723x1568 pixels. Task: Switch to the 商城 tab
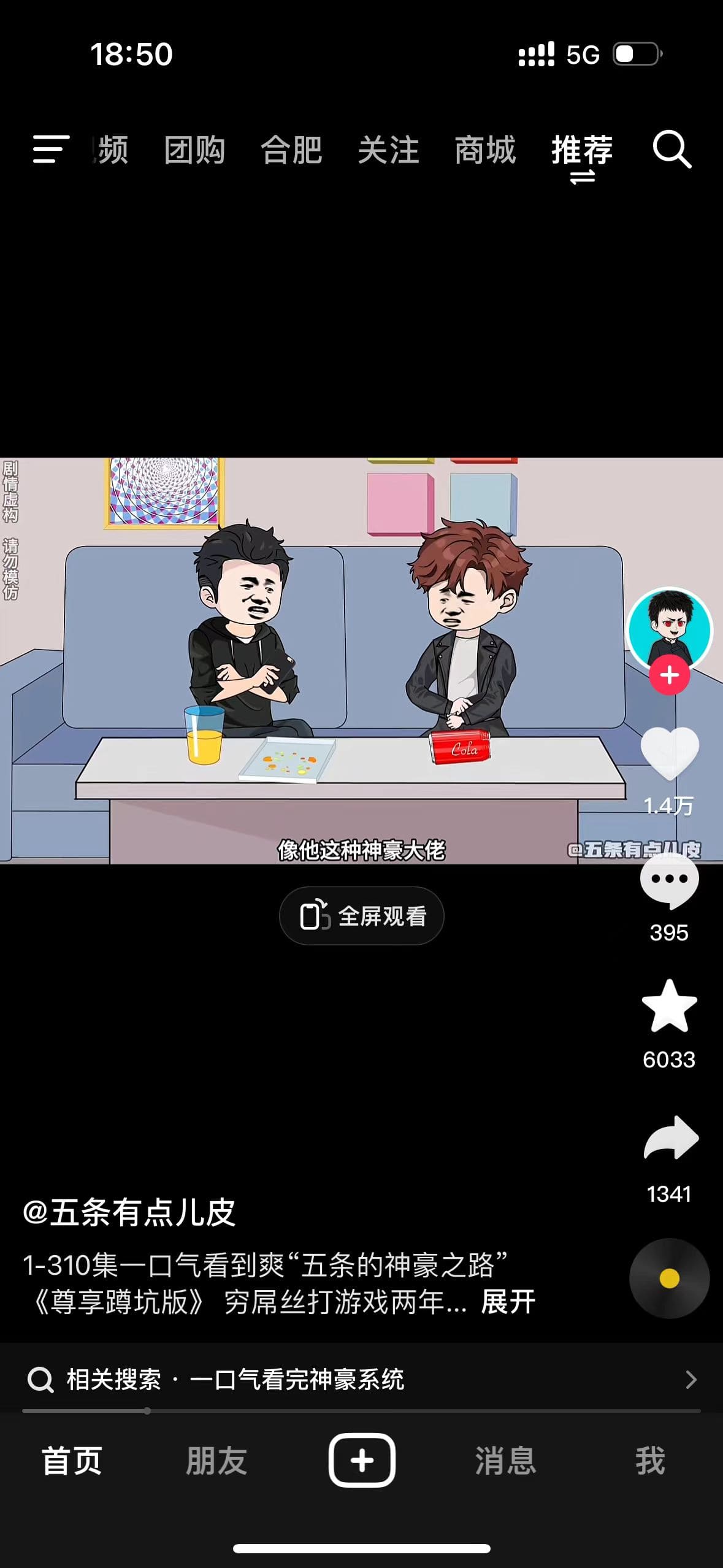pyautogui.click(x=485, y=150)
